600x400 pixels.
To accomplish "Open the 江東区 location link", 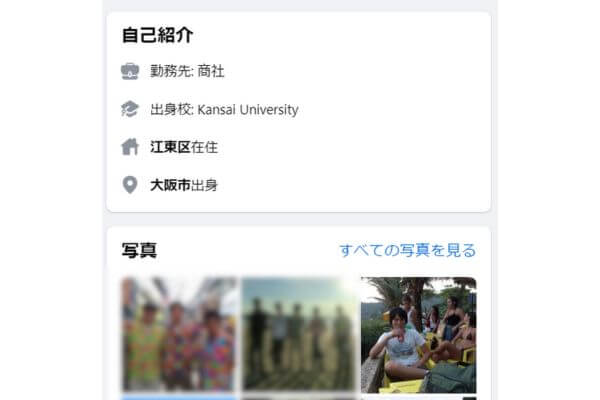I will click(170, 147).
